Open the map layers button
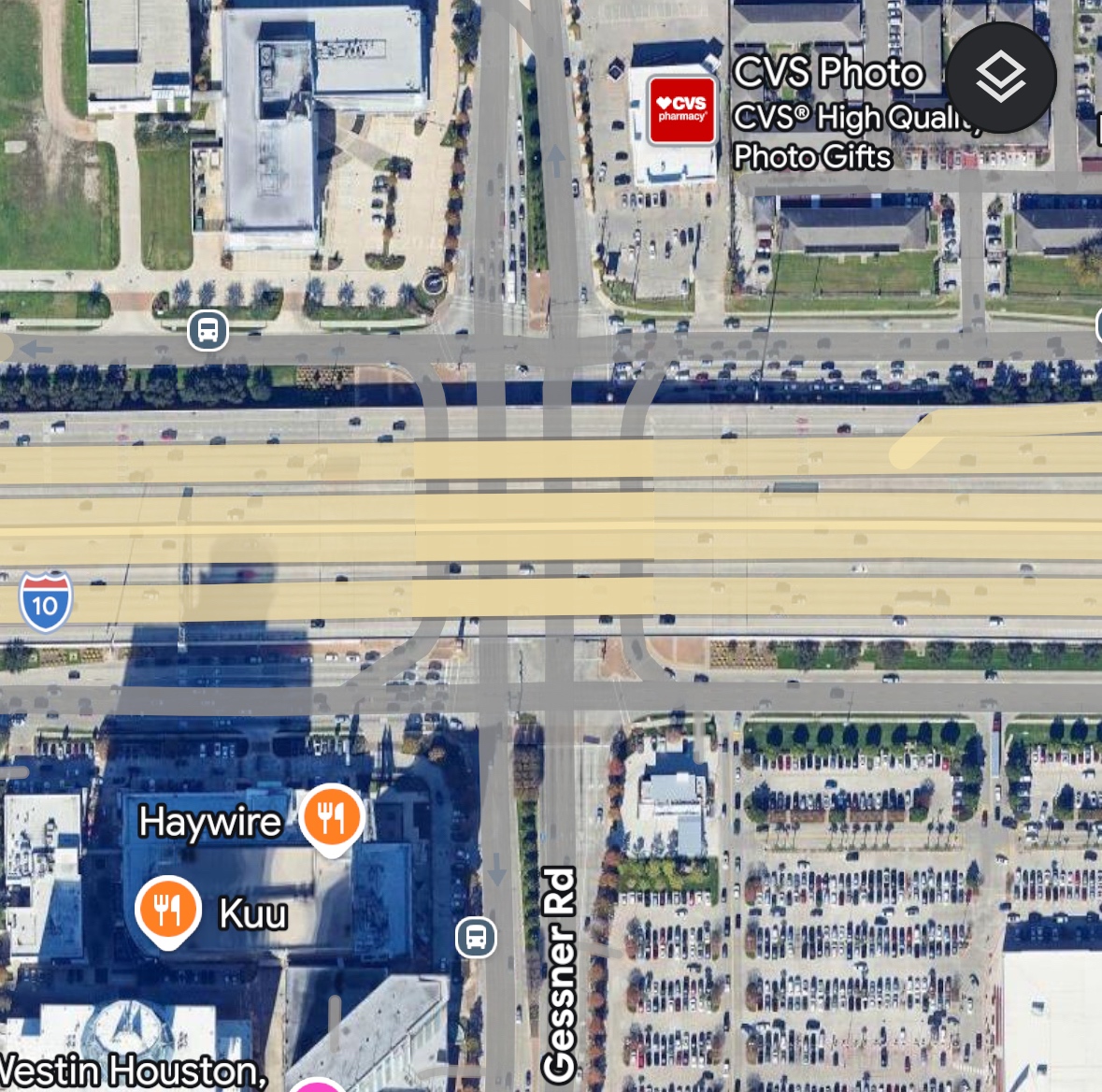This screenshot has height=1092, width=1102. (1000, 79)
